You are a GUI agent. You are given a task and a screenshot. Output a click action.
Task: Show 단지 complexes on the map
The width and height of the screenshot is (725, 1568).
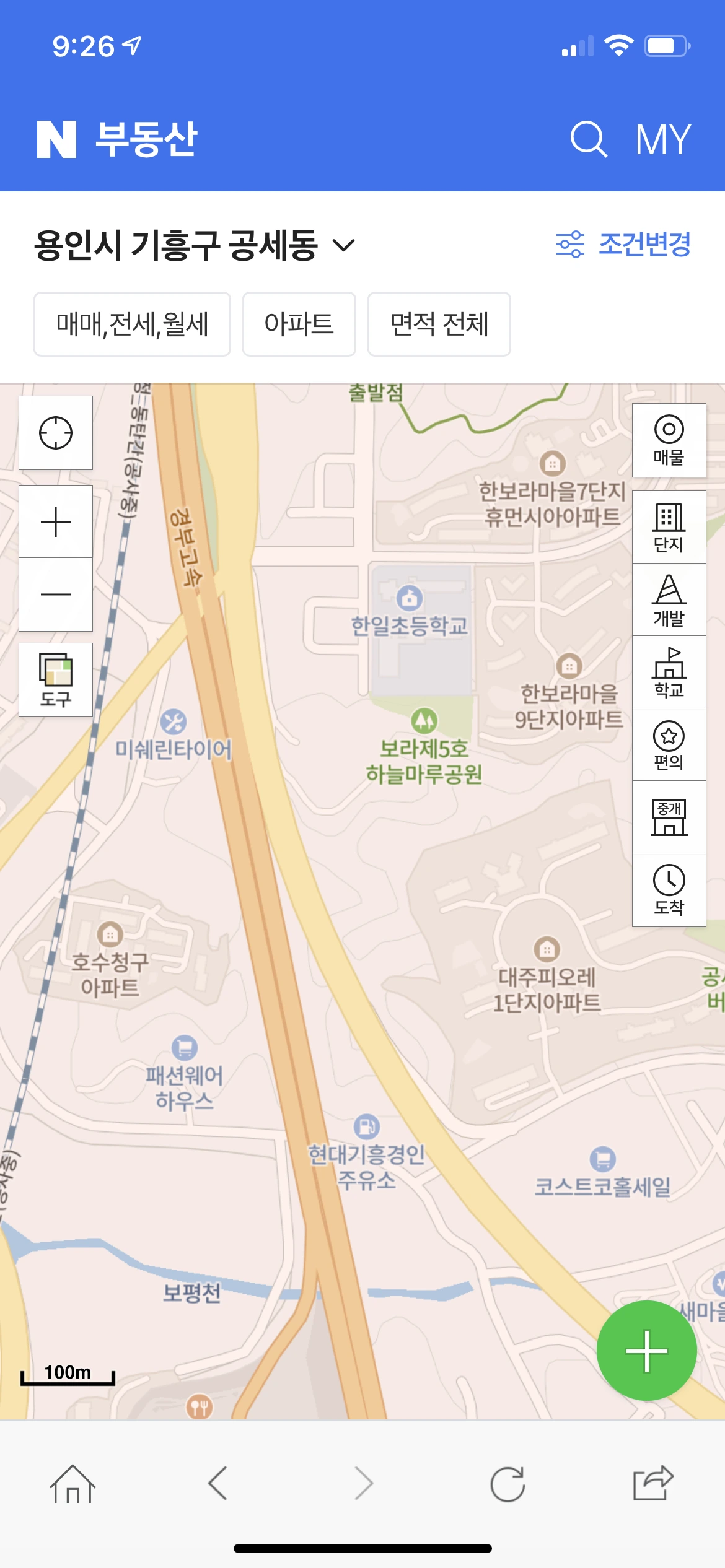click(669, 528)
